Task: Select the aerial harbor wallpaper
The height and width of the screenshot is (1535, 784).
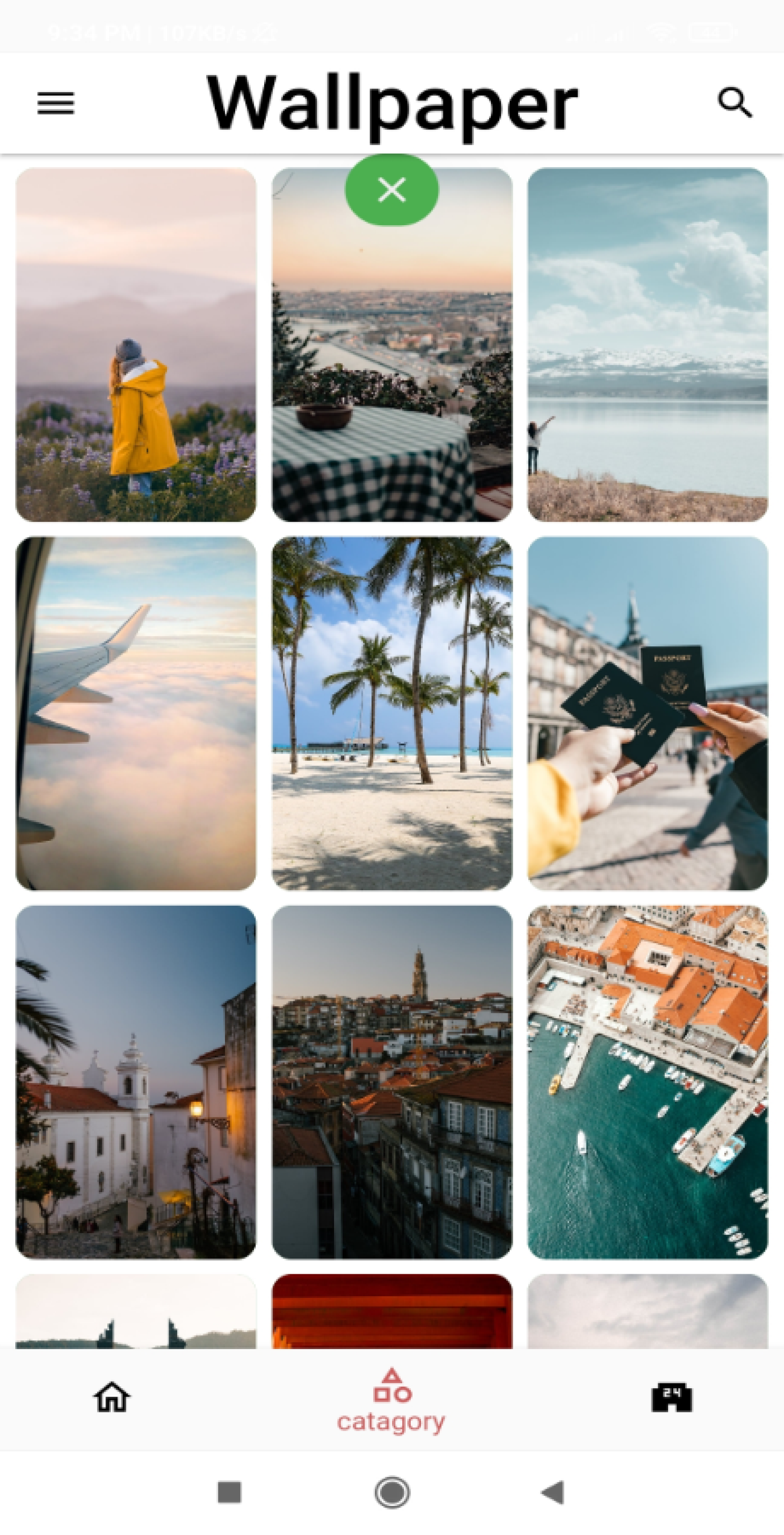Action: [648, 1082]
